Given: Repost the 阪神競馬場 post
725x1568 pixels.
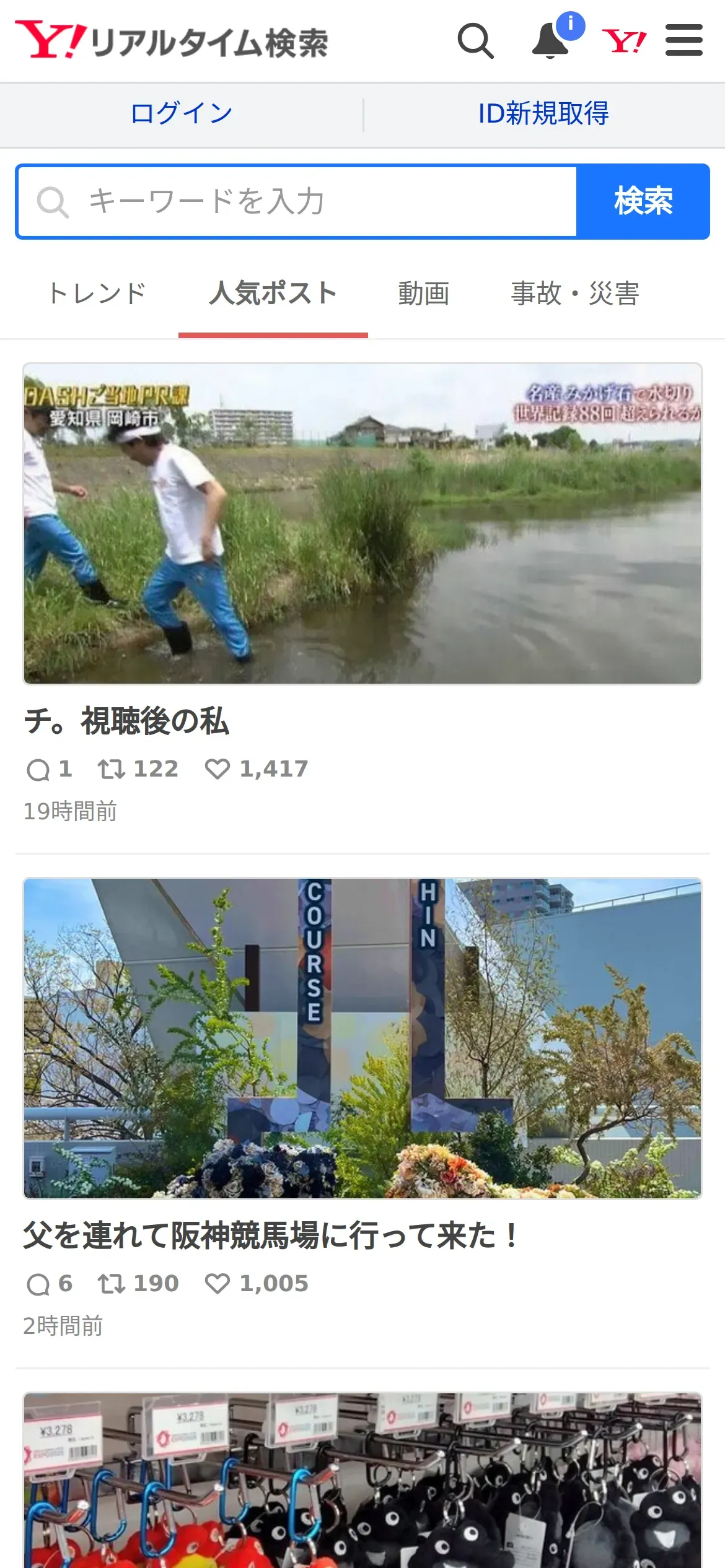Looking at the screenshot, I should point(112,1284).
